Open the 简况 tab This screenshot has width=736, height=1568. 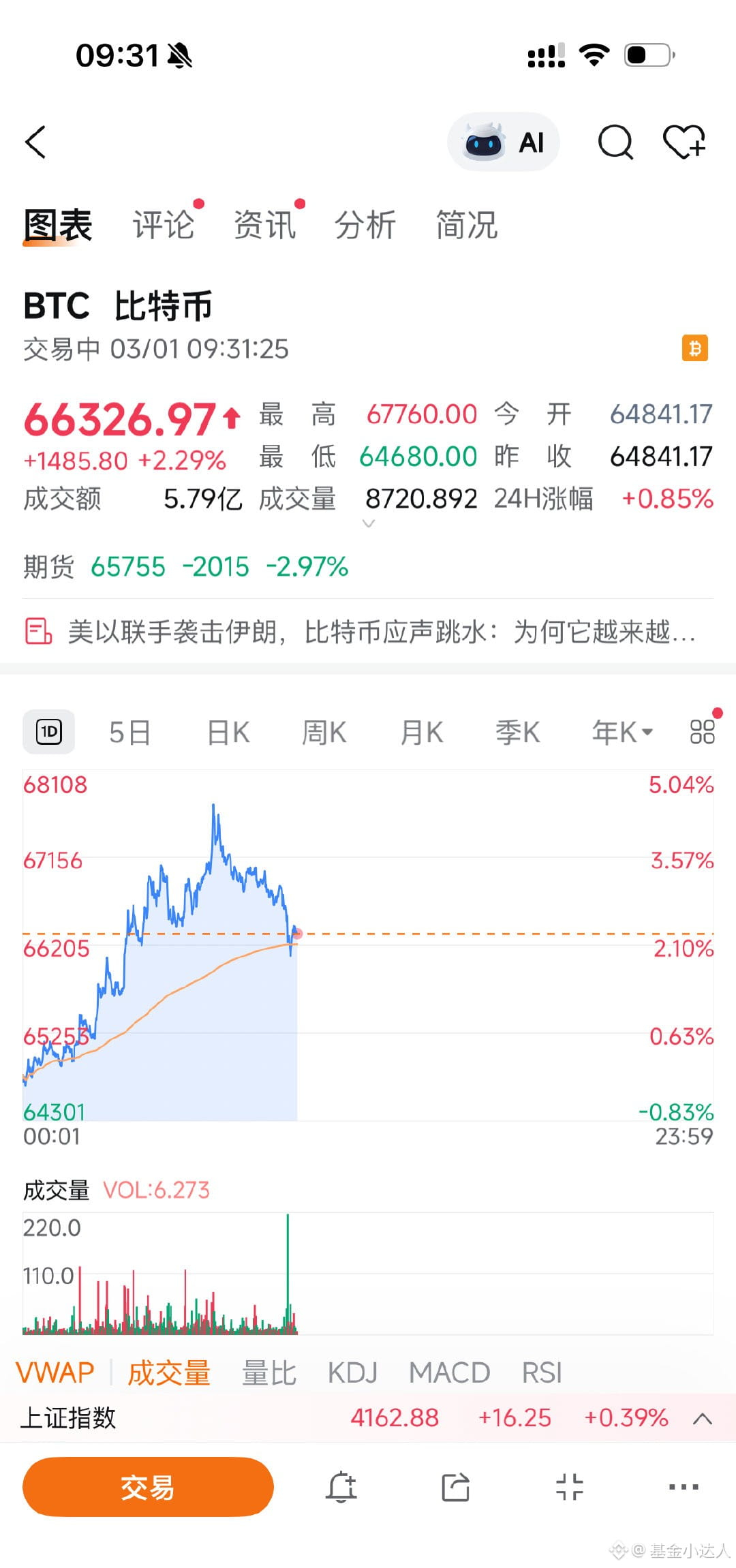point(467,225)
